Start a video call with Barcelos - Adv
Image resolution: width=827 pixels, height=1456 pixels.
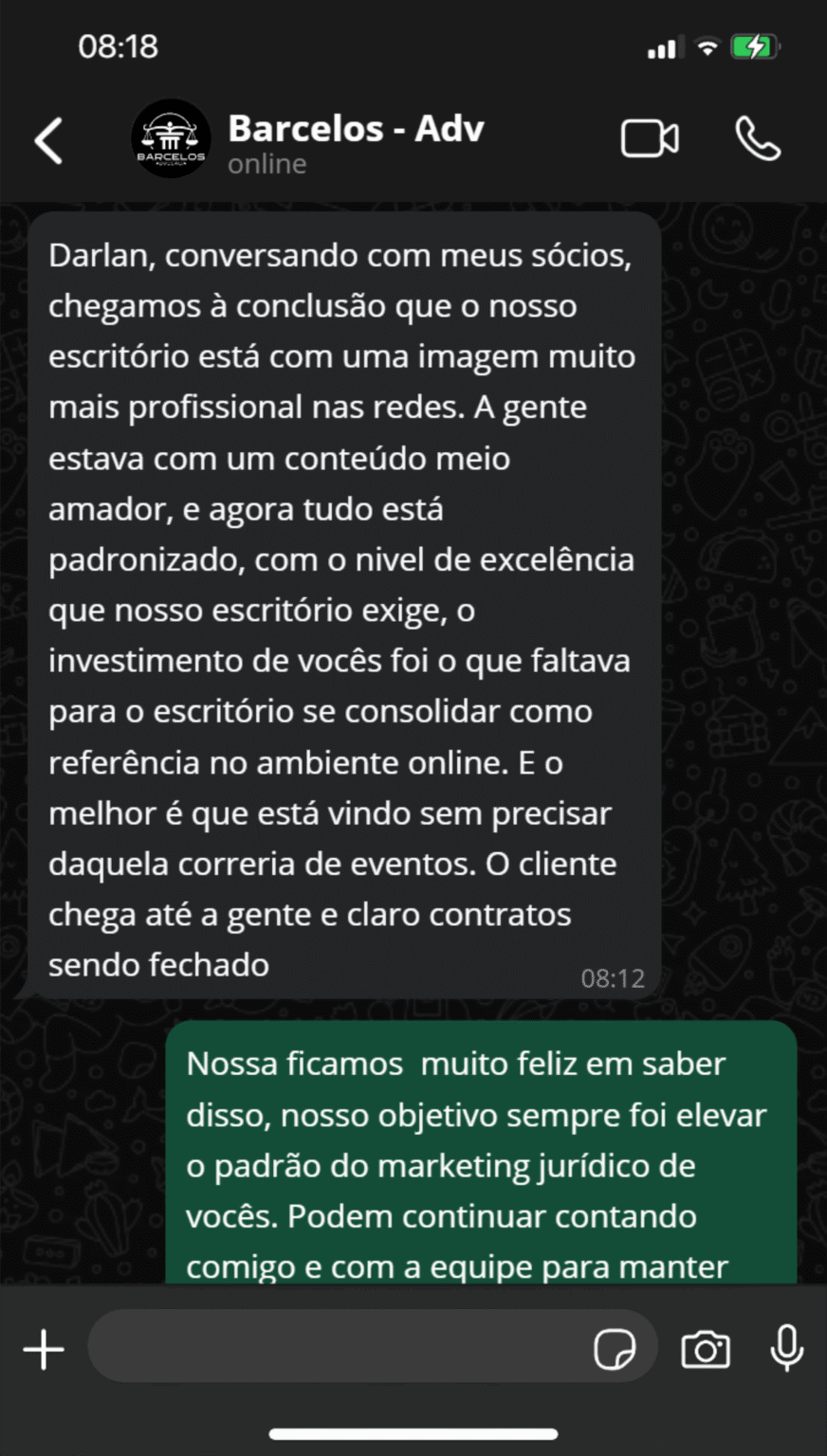pyautogui.click(x=650, y=137)
